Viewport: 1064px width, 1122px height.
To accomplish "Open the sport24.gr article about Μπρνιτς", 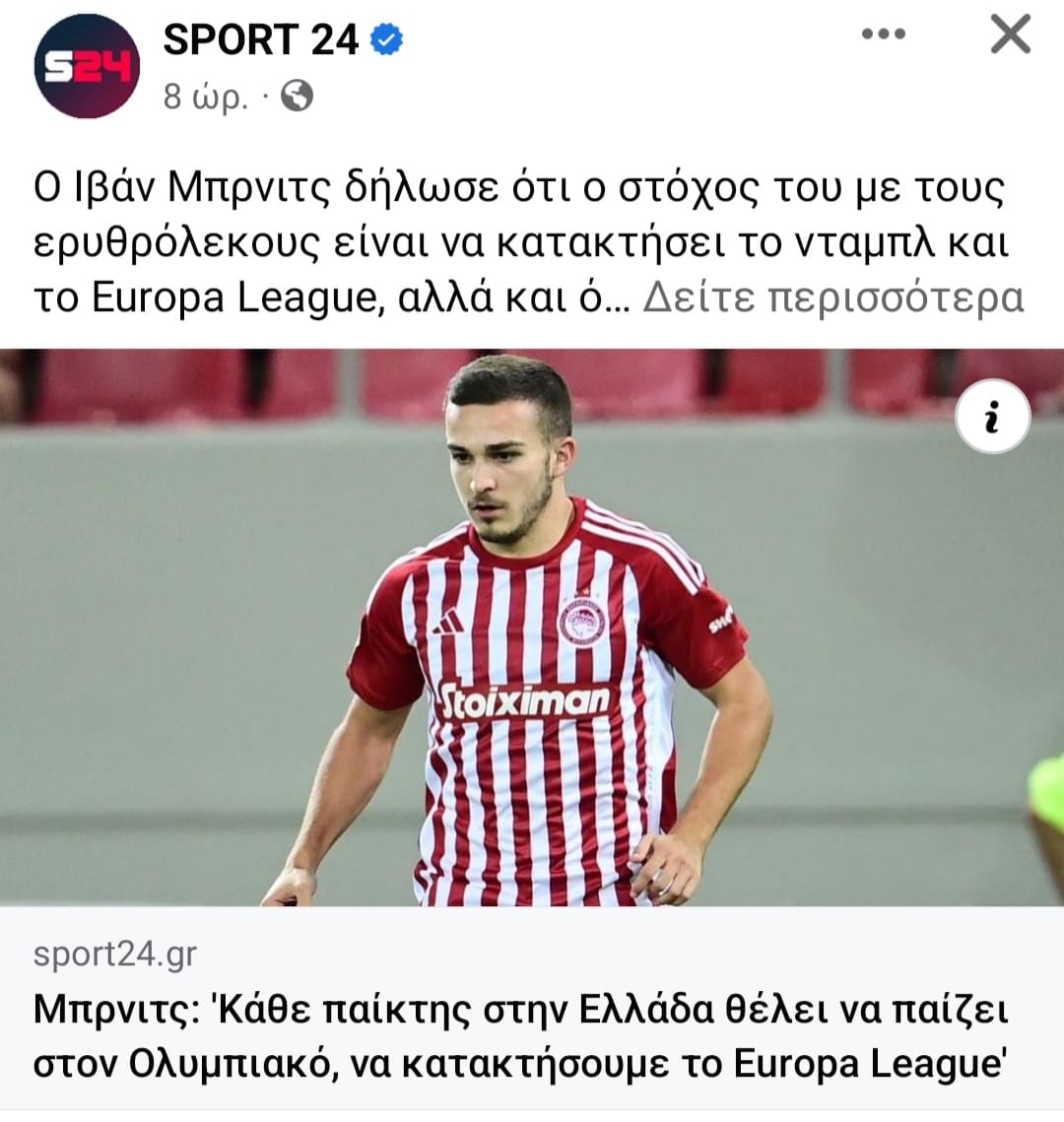I will pyautogui.click(x=522, y=1037).
